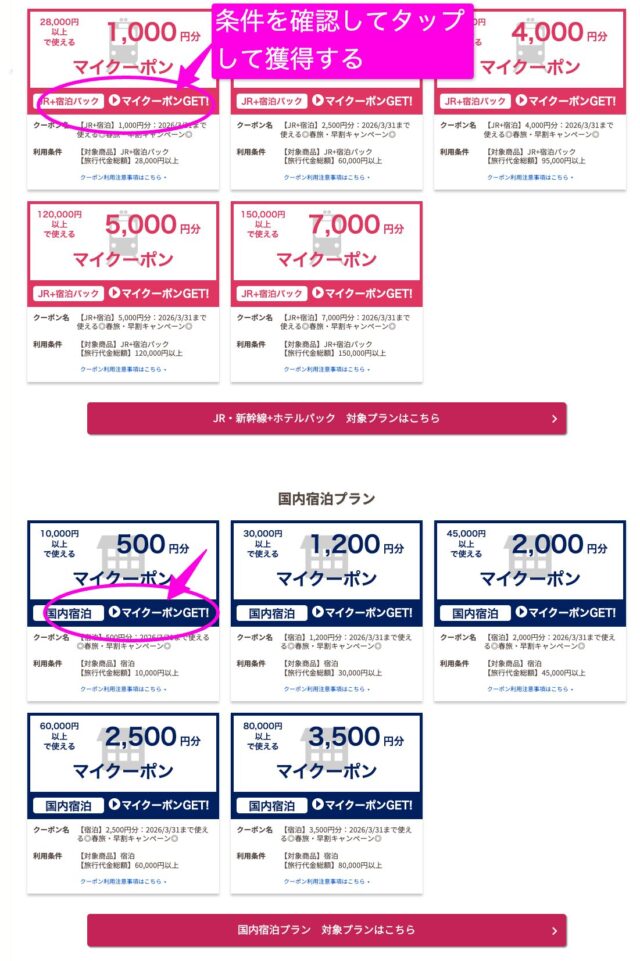Get the JR+宿泊パック 7,000円 coupon

click(364, 293)
